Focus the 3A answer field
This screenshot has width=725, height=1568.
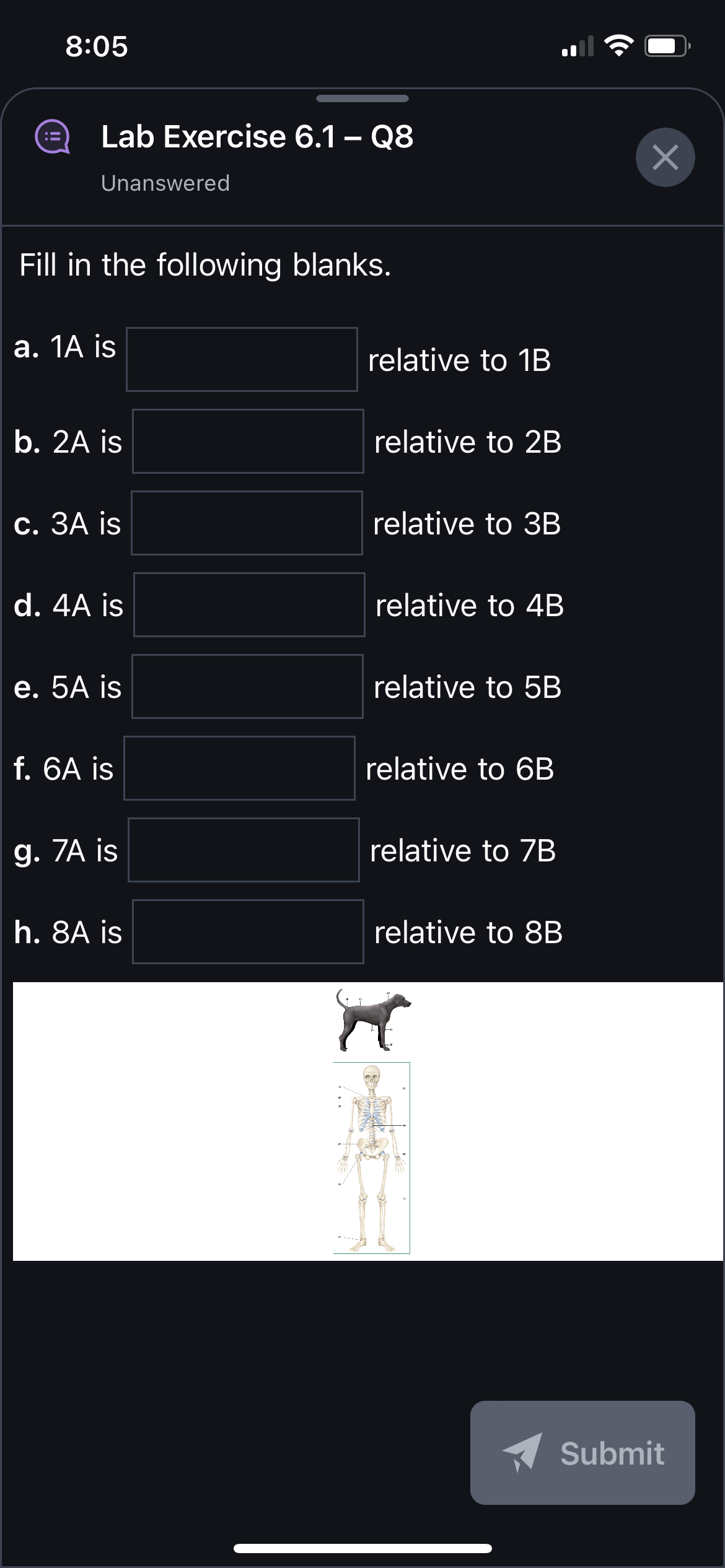point(247,523)
